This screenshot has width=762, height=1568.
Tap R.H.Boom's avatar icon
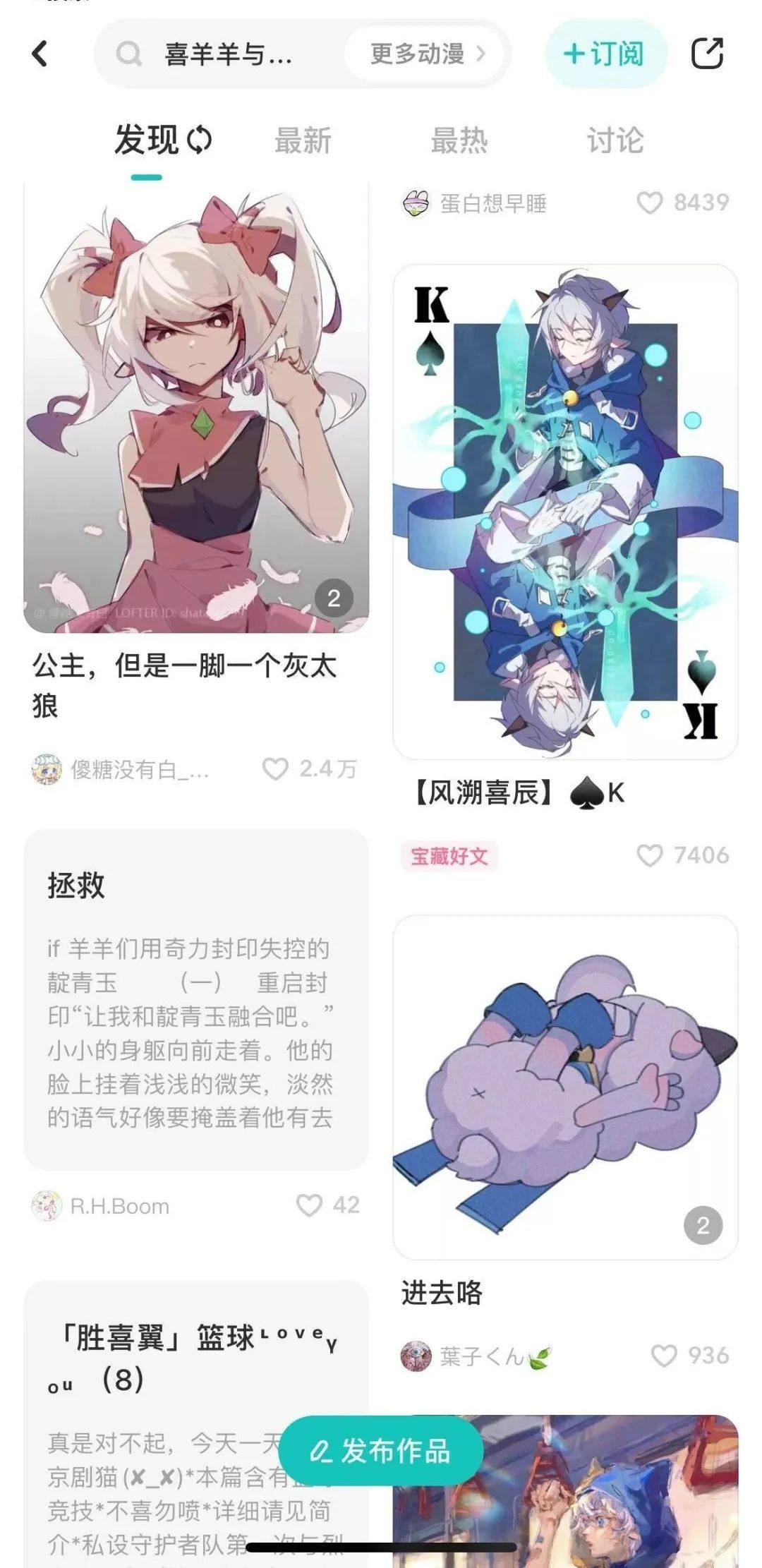pyautogui.click(x=45, y=1204)
